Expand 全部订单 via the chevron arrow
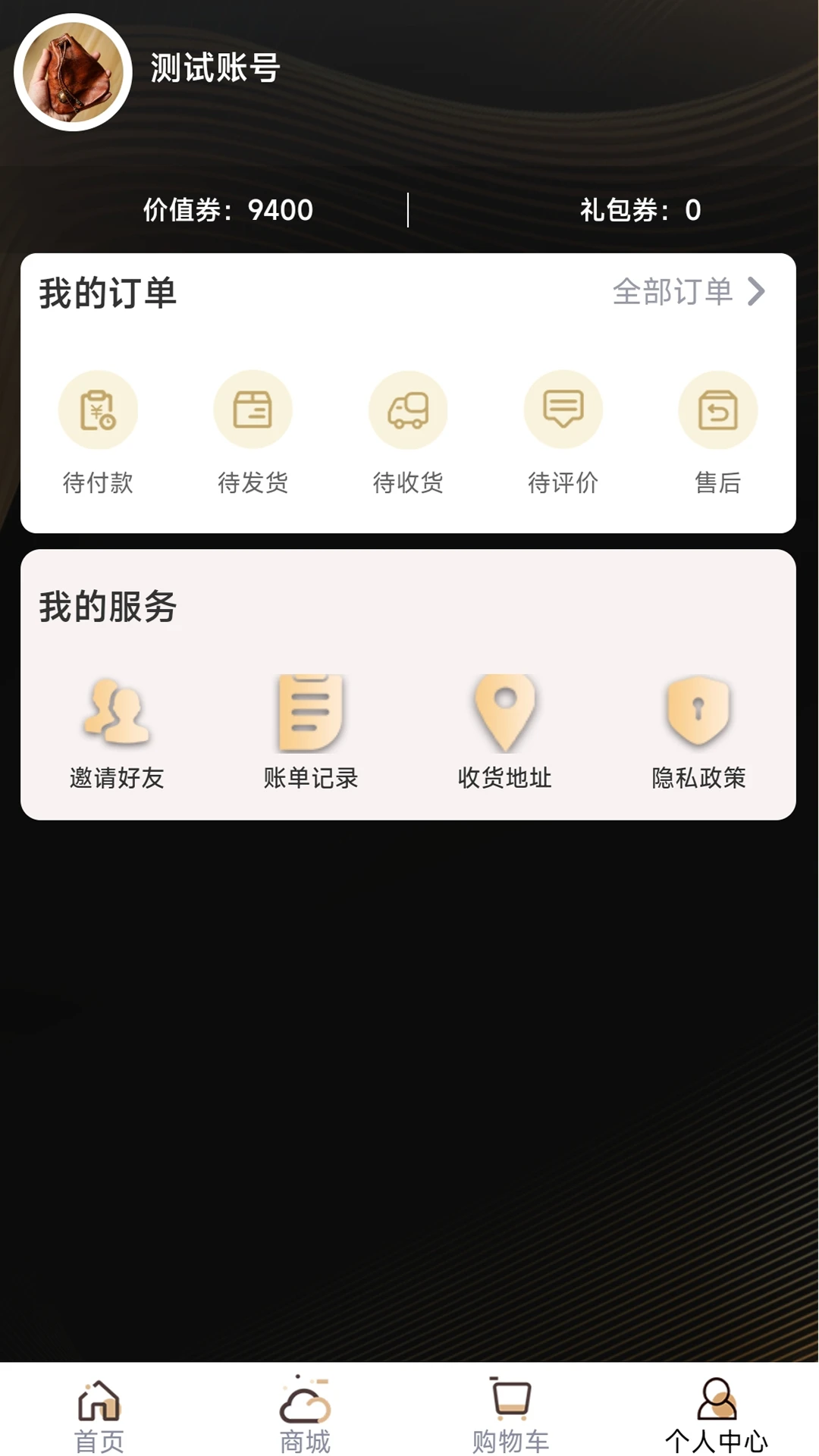This screenshot has height=1456, width=819. click(x=755, y=292)
